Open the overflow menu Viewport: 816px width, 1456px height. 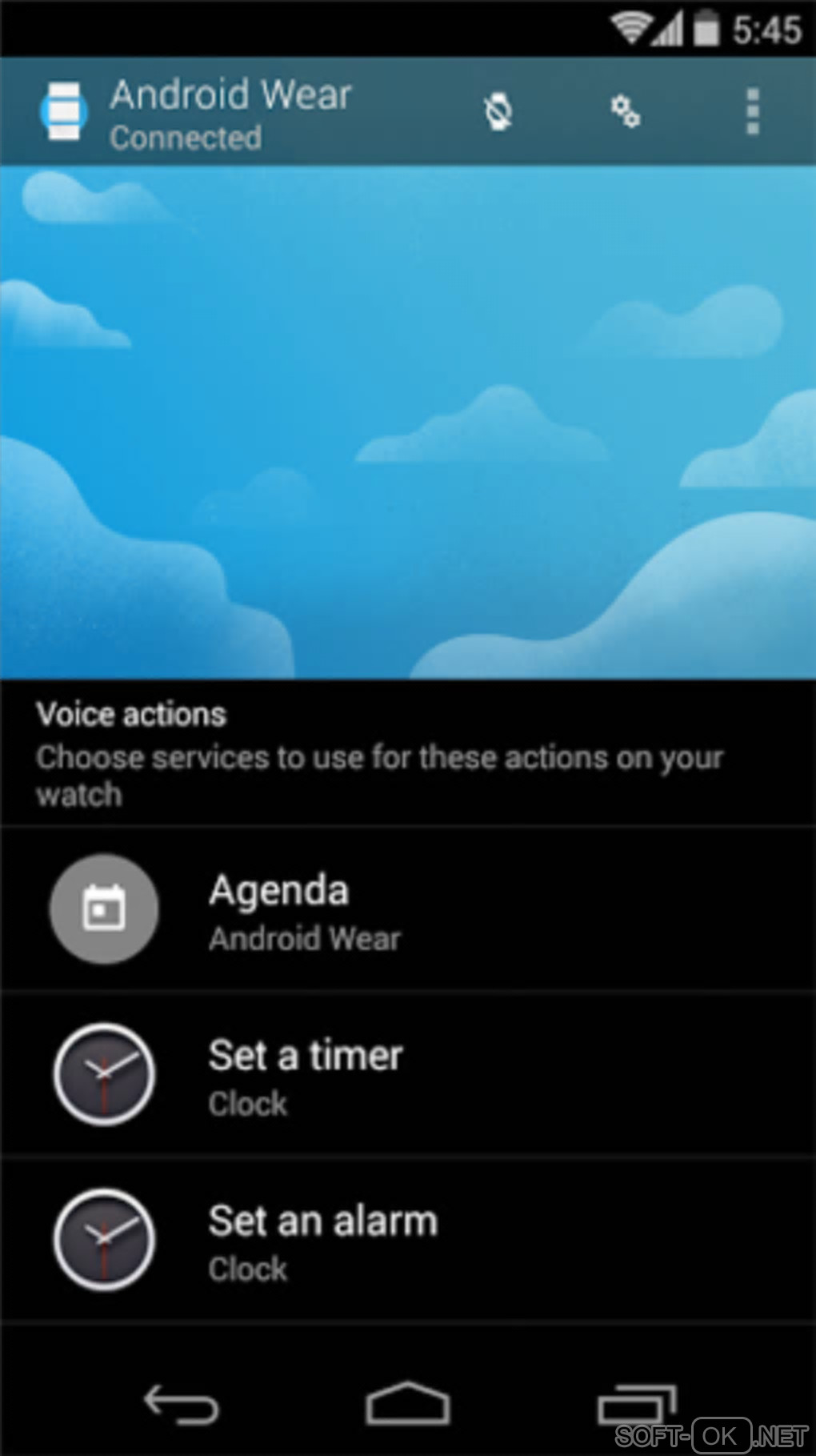click(752, 111)
